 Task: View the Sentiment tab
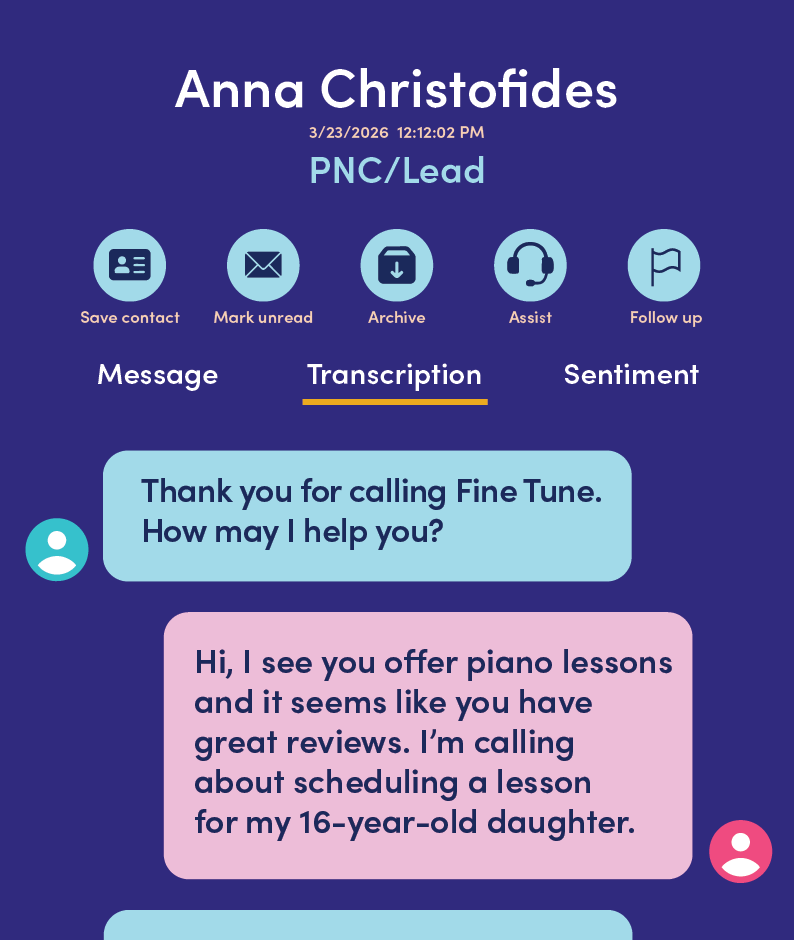631,375
